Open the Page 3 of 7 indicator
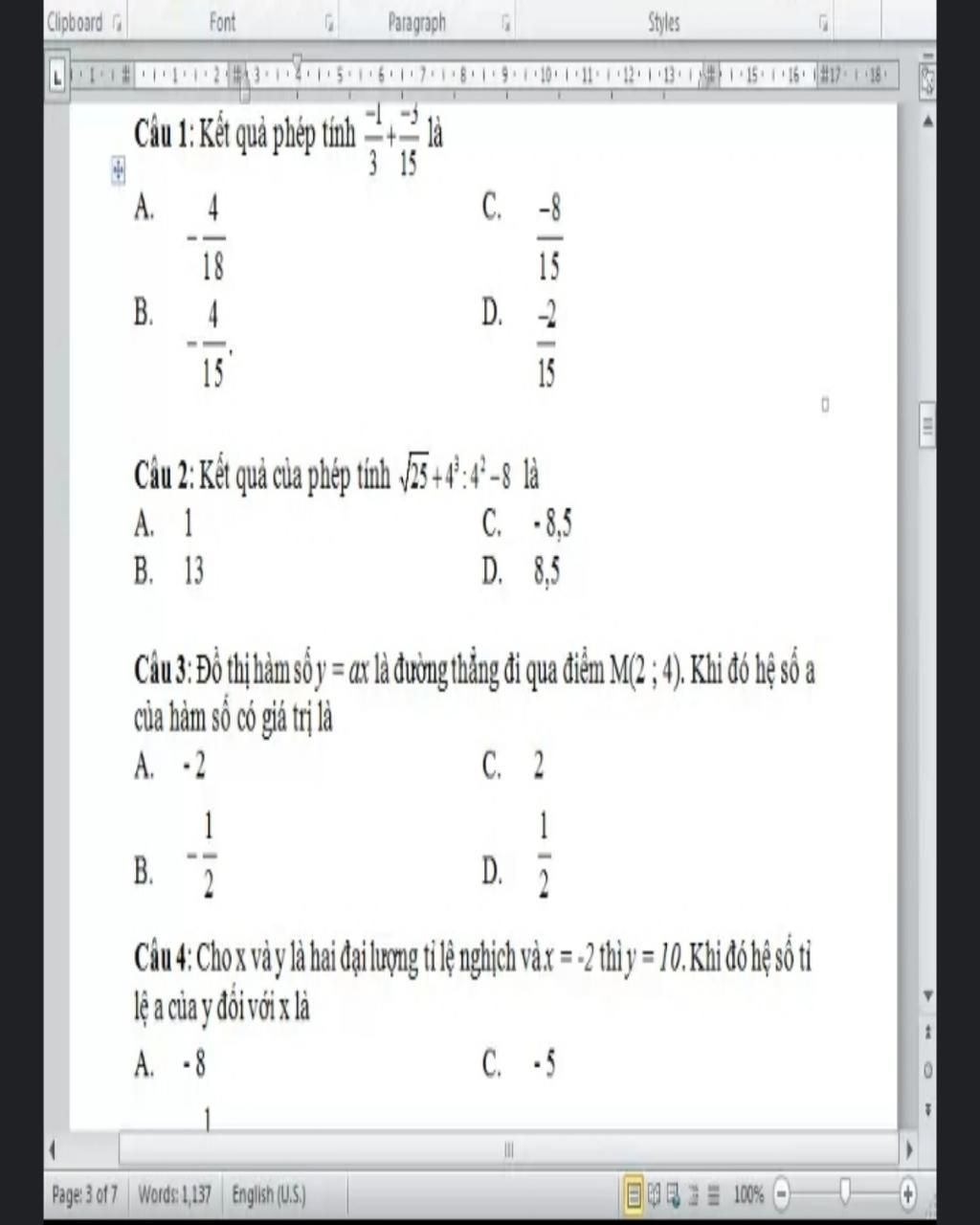 click(x=84, y=1194)
